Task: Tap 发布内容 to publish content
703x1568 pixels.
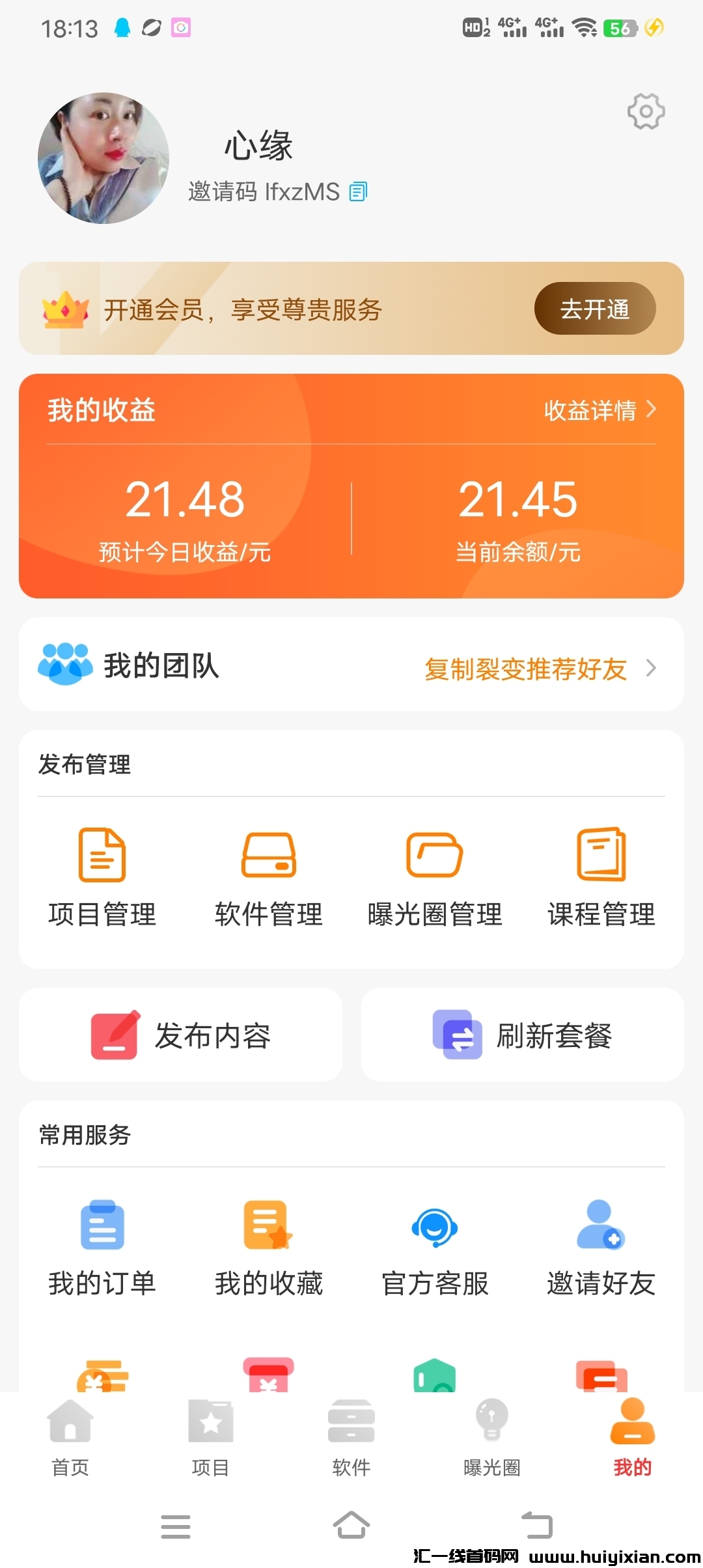Action: (181, 1035)
